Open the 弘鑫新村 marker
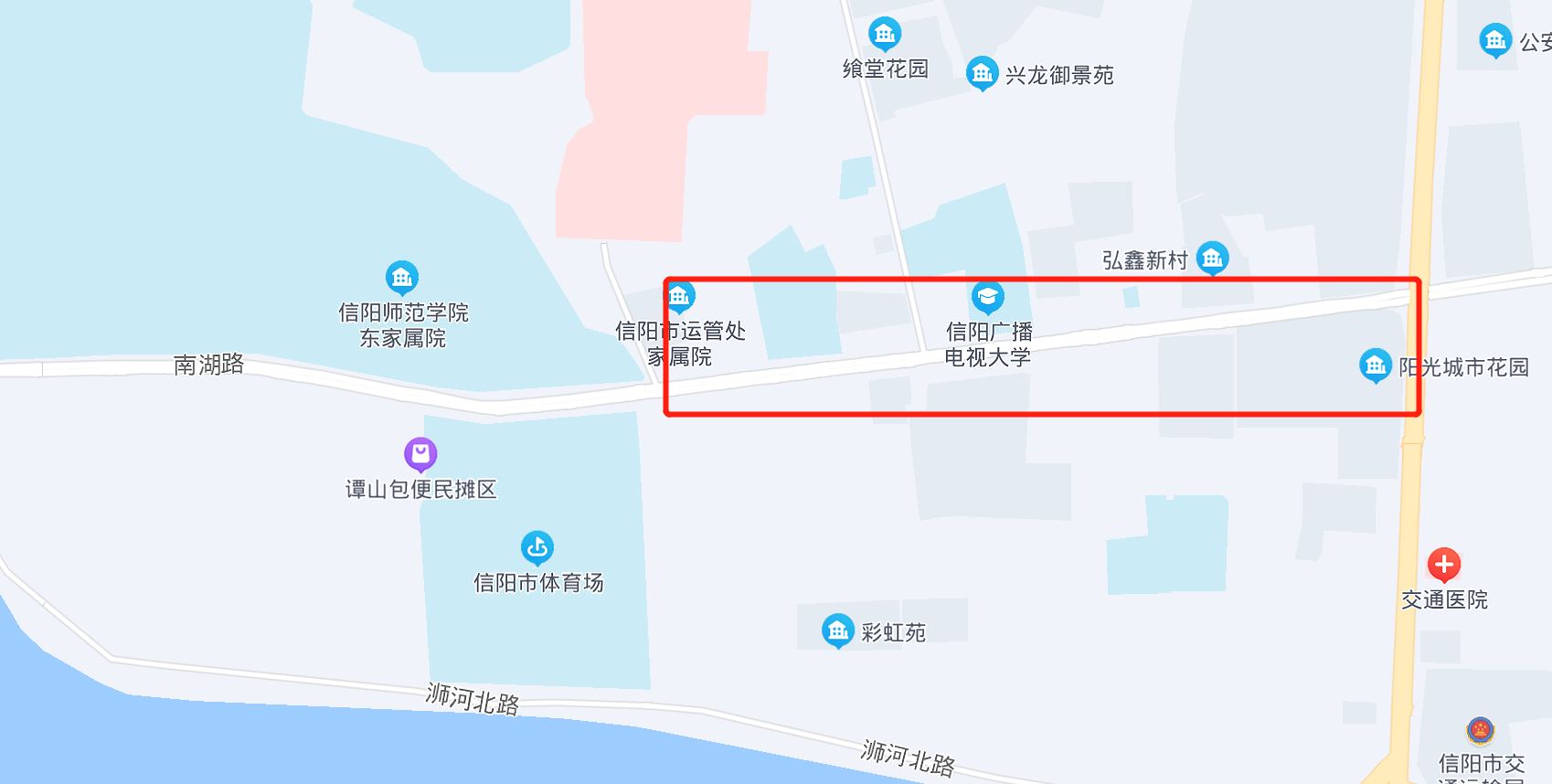This screenshot has height=784, width=1552. (x=1213, y=259)
